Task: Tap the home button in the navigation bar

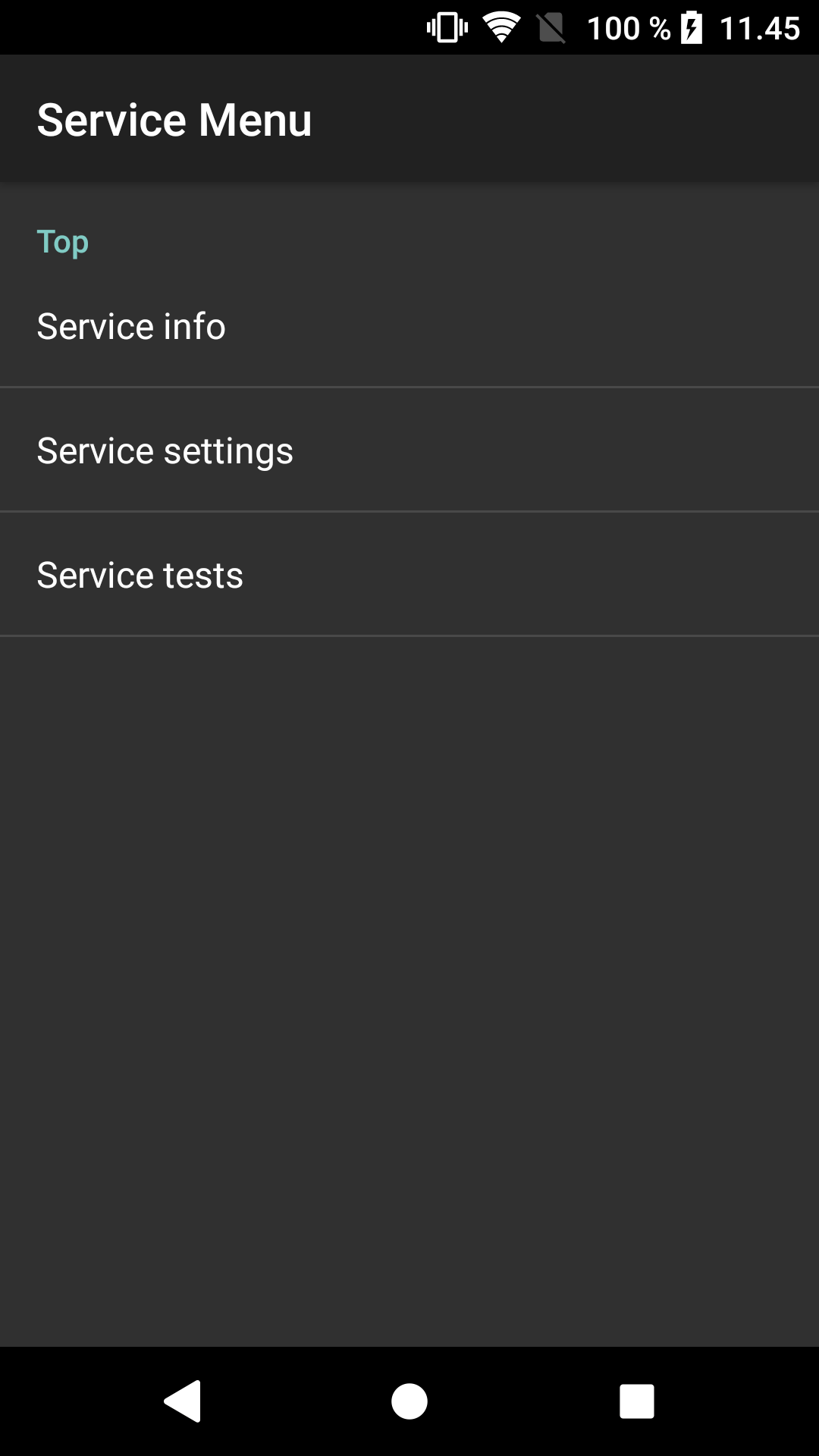Action: click(409, 1401)
